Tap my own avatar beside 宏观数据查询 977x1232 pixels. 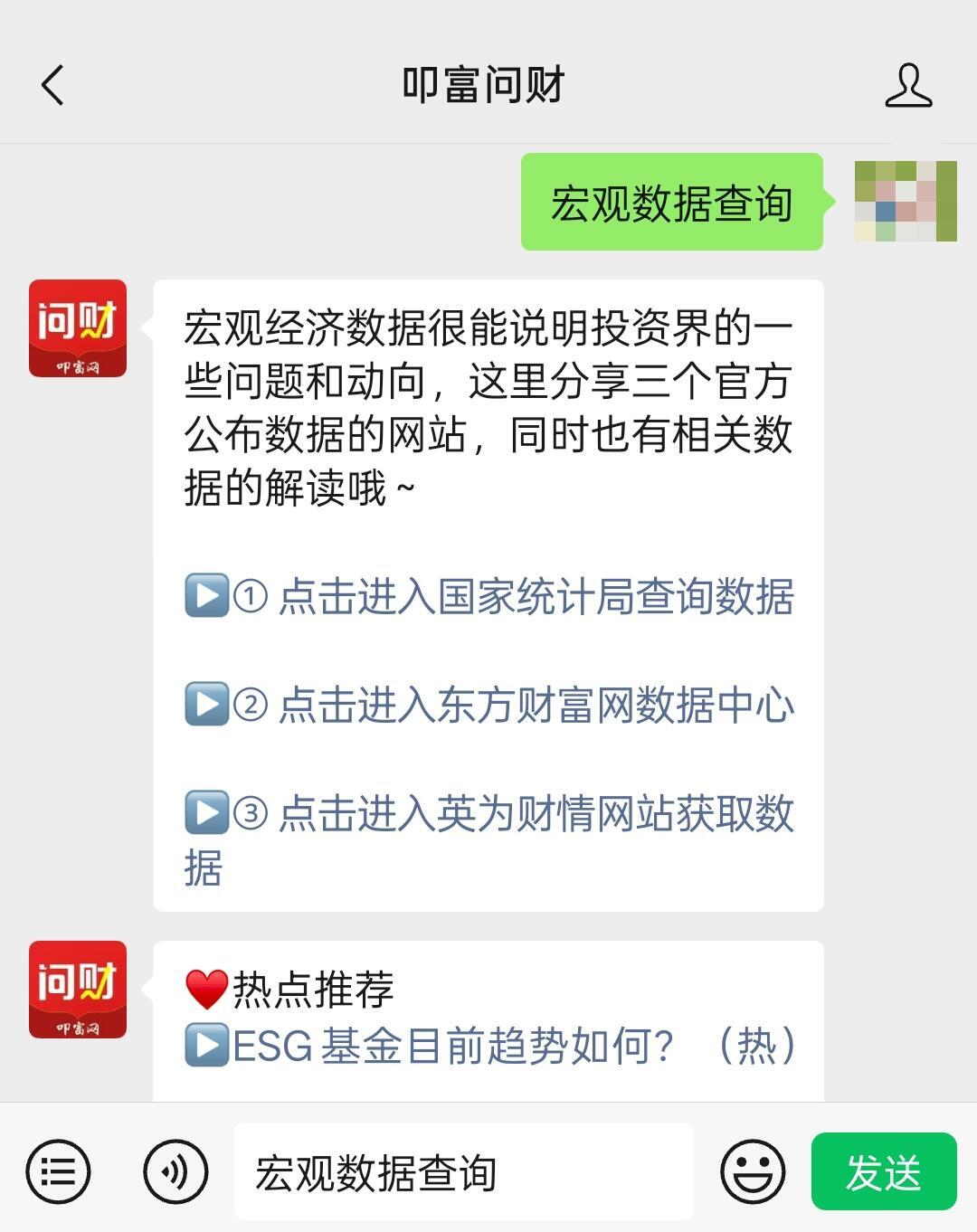[x=905, y=201]
